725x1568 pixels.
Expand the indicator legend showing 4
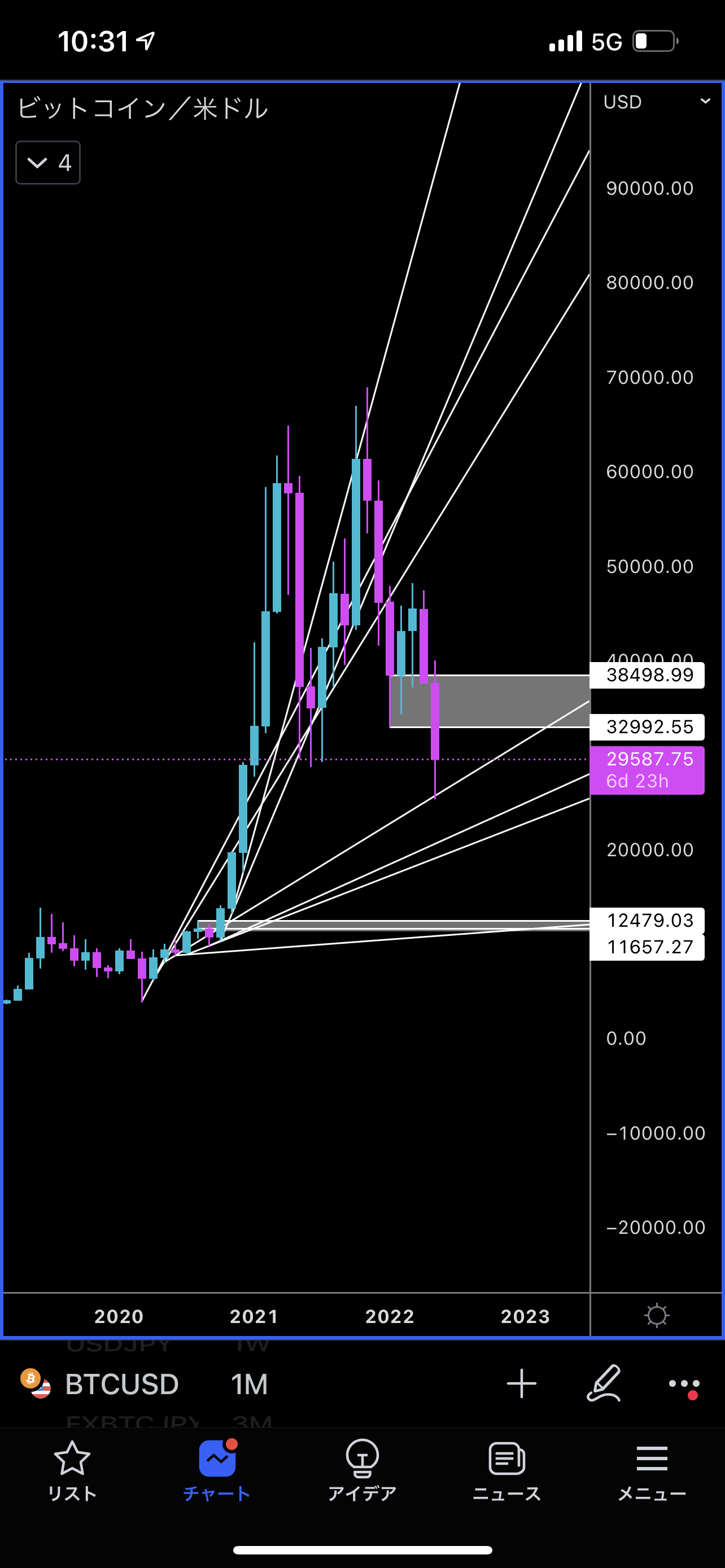[x=48, y=163]
